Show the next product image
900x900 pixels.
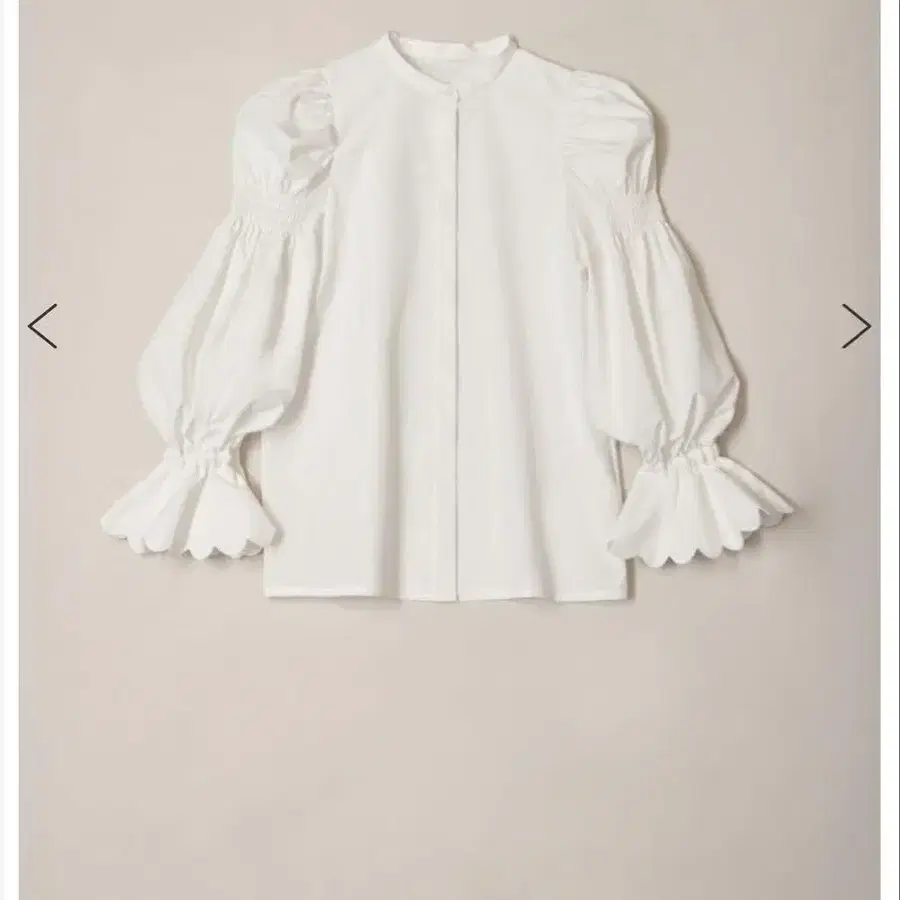pyautogui.click(x=857, y=326)
